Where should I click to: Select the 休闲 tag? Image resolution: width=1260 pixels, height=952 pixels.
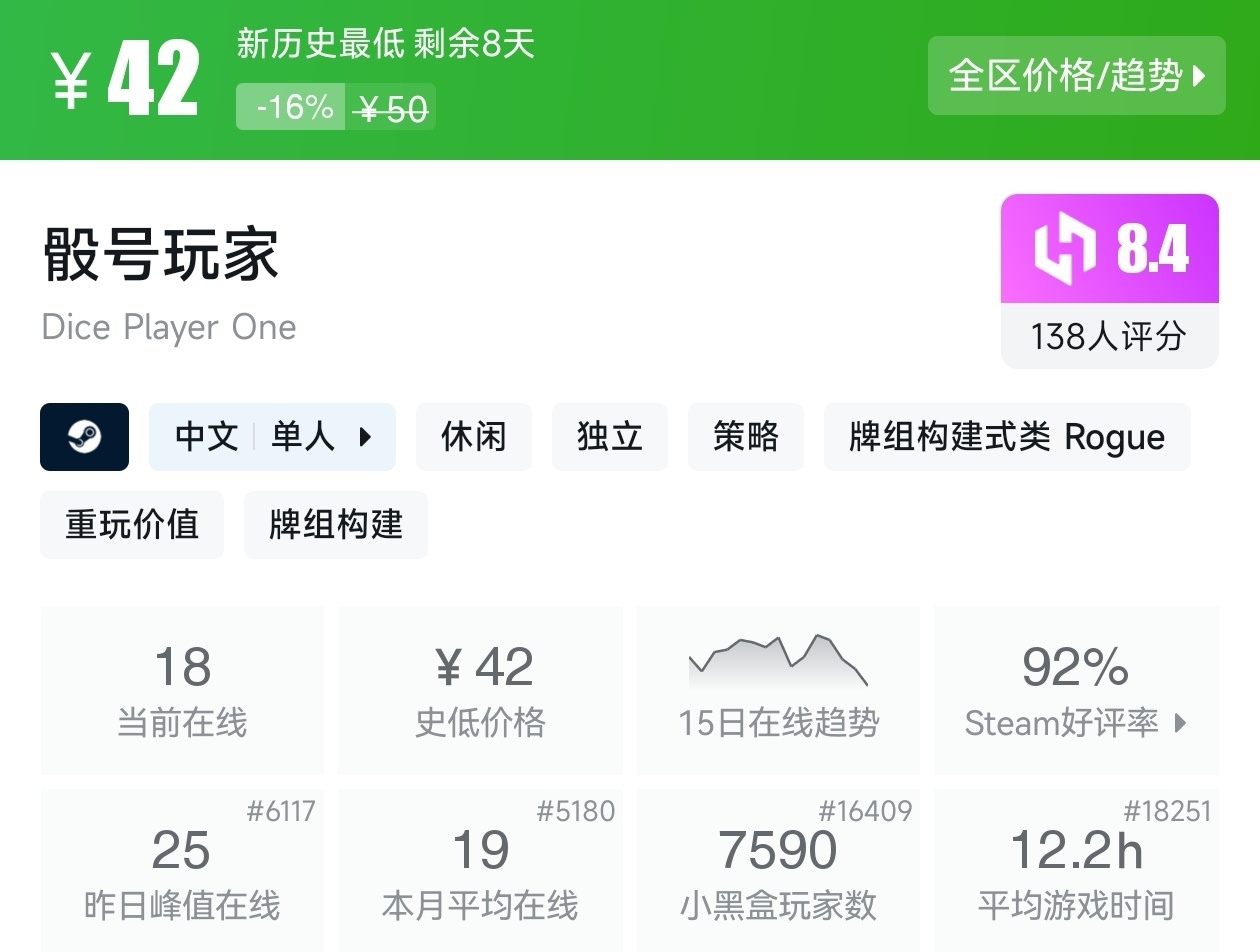474,437
